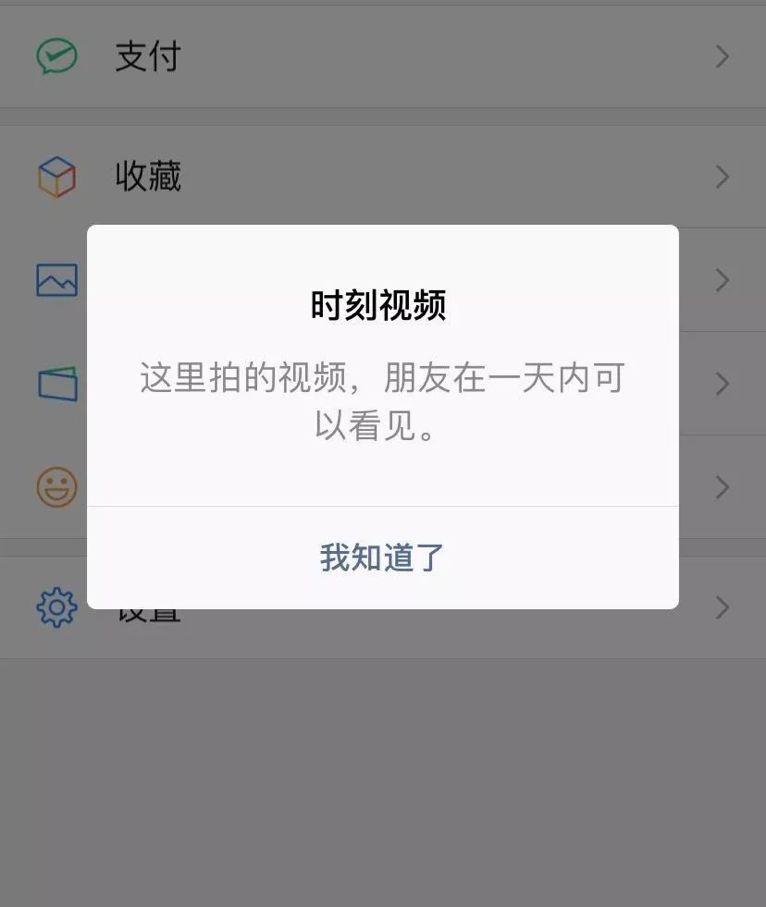Screen dimensions: 766x907
Task: Dismiss the dialog with 我知道了
Action: tap(382, 557)
